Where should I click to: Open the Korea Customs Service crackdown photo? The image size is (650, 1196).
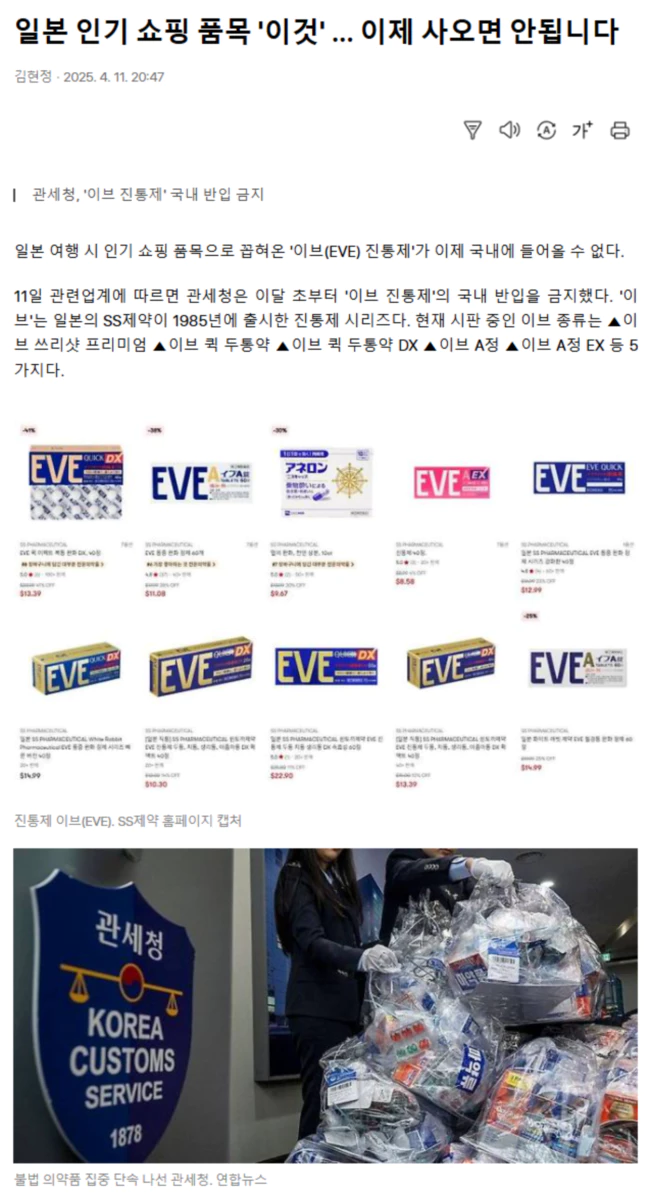point(325,1004)
